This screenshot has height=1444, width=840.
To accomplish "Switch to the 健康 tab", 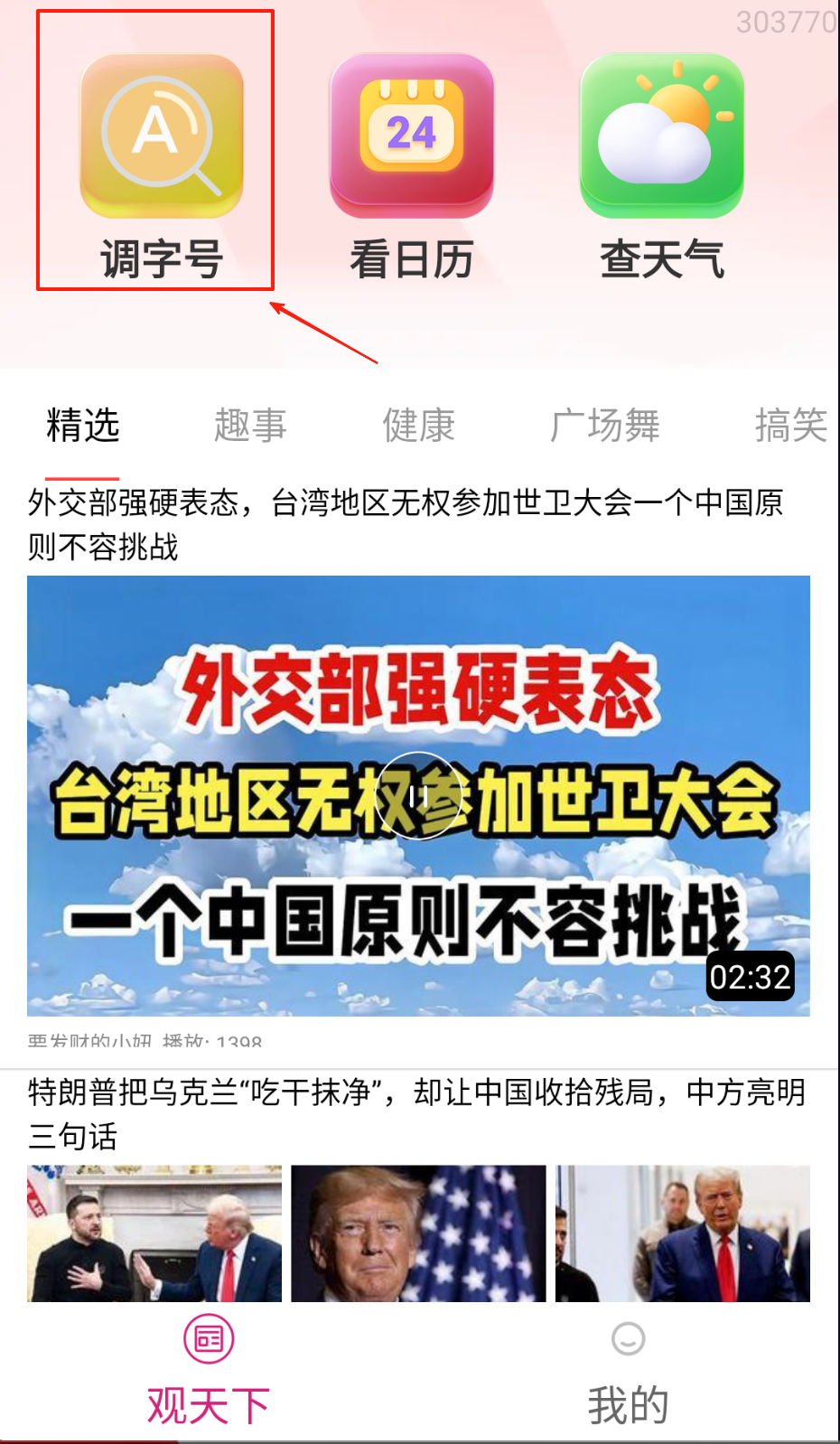I will point(418,425).
